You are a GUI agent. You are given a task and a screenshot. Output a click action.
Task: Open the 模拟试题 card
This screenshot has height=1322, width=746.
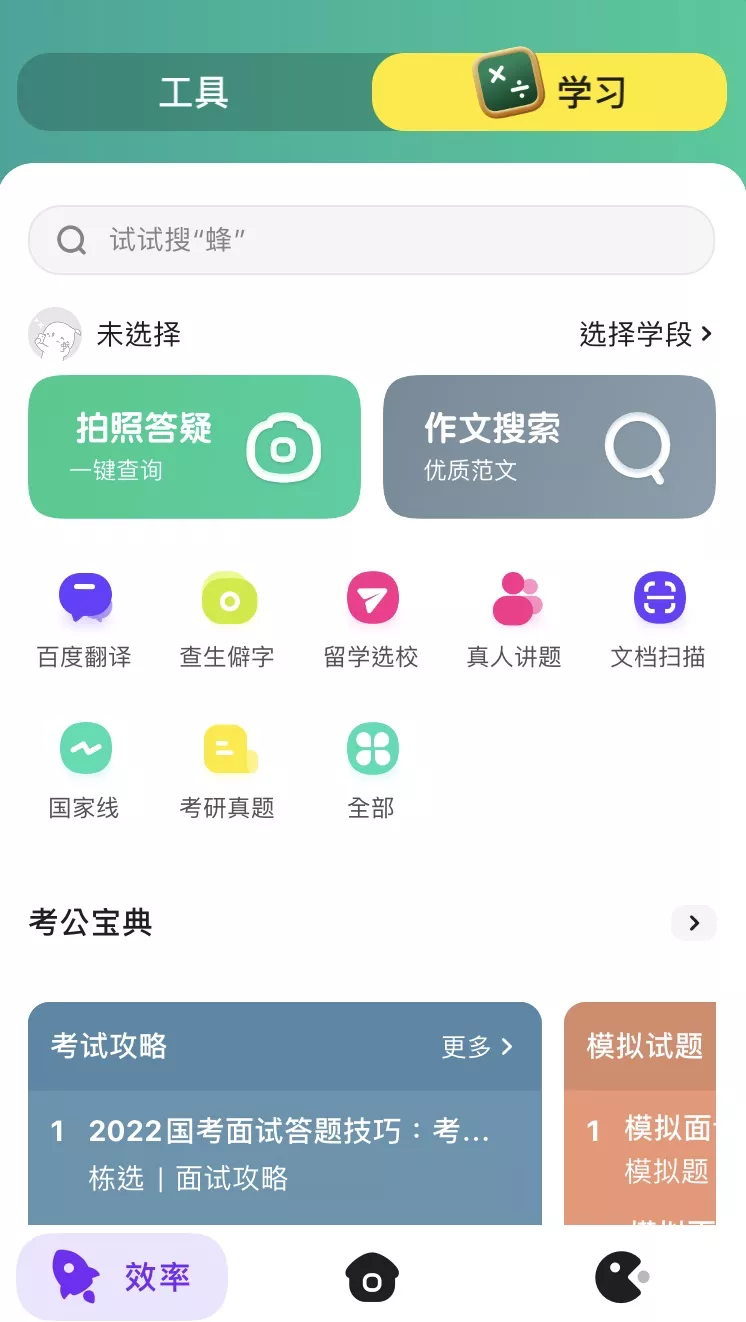pyautogui.click(x=644, y=1047)
